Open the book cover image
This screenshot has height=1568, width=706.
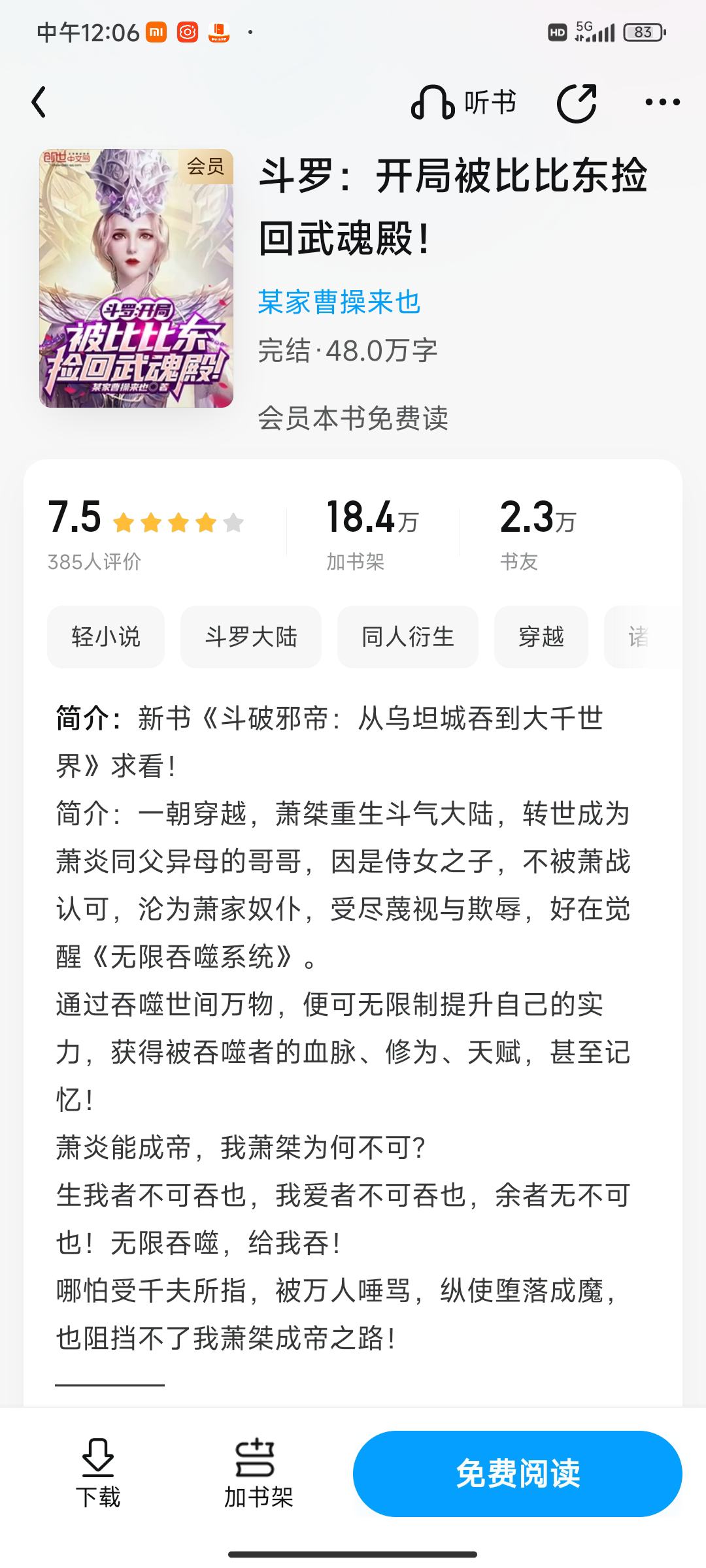(x=136, y=278)
